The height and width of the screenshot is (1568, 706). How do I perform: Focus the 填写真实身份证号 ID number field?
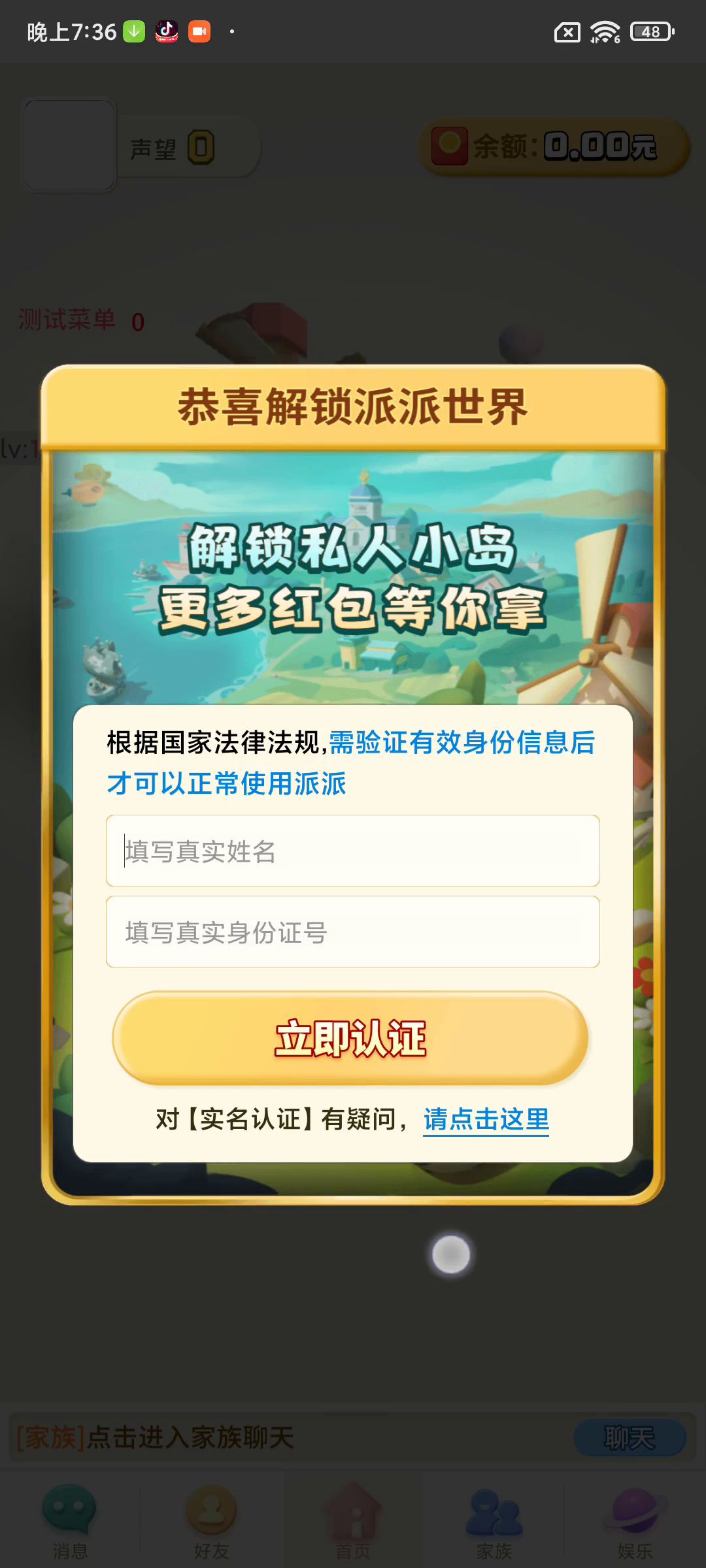(352, 932)
